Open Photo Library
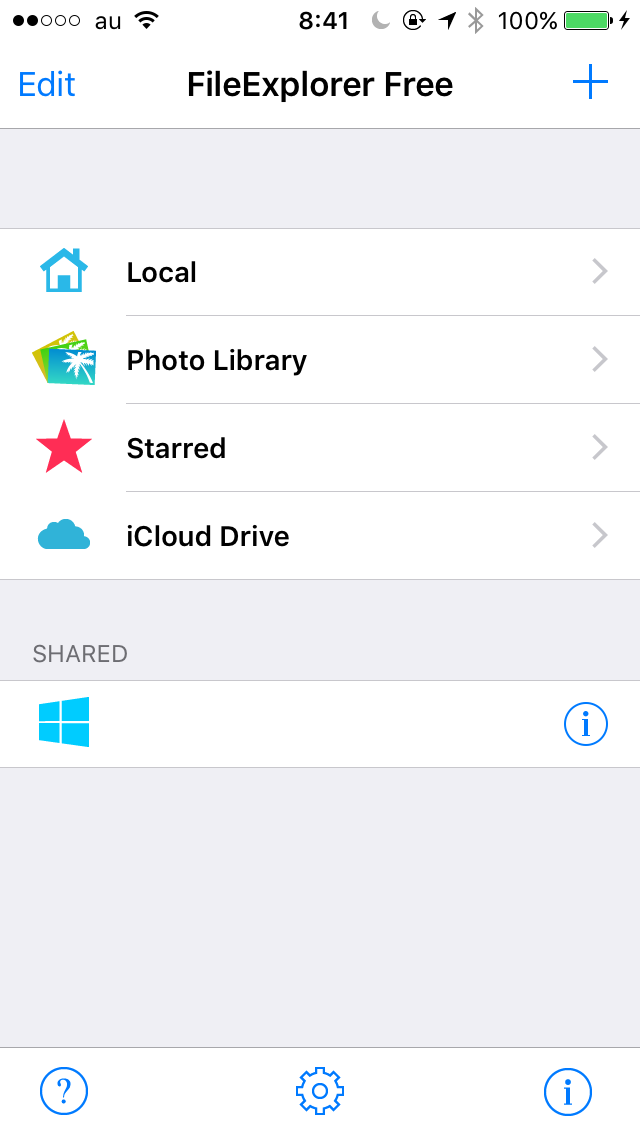 coord(320,360)
